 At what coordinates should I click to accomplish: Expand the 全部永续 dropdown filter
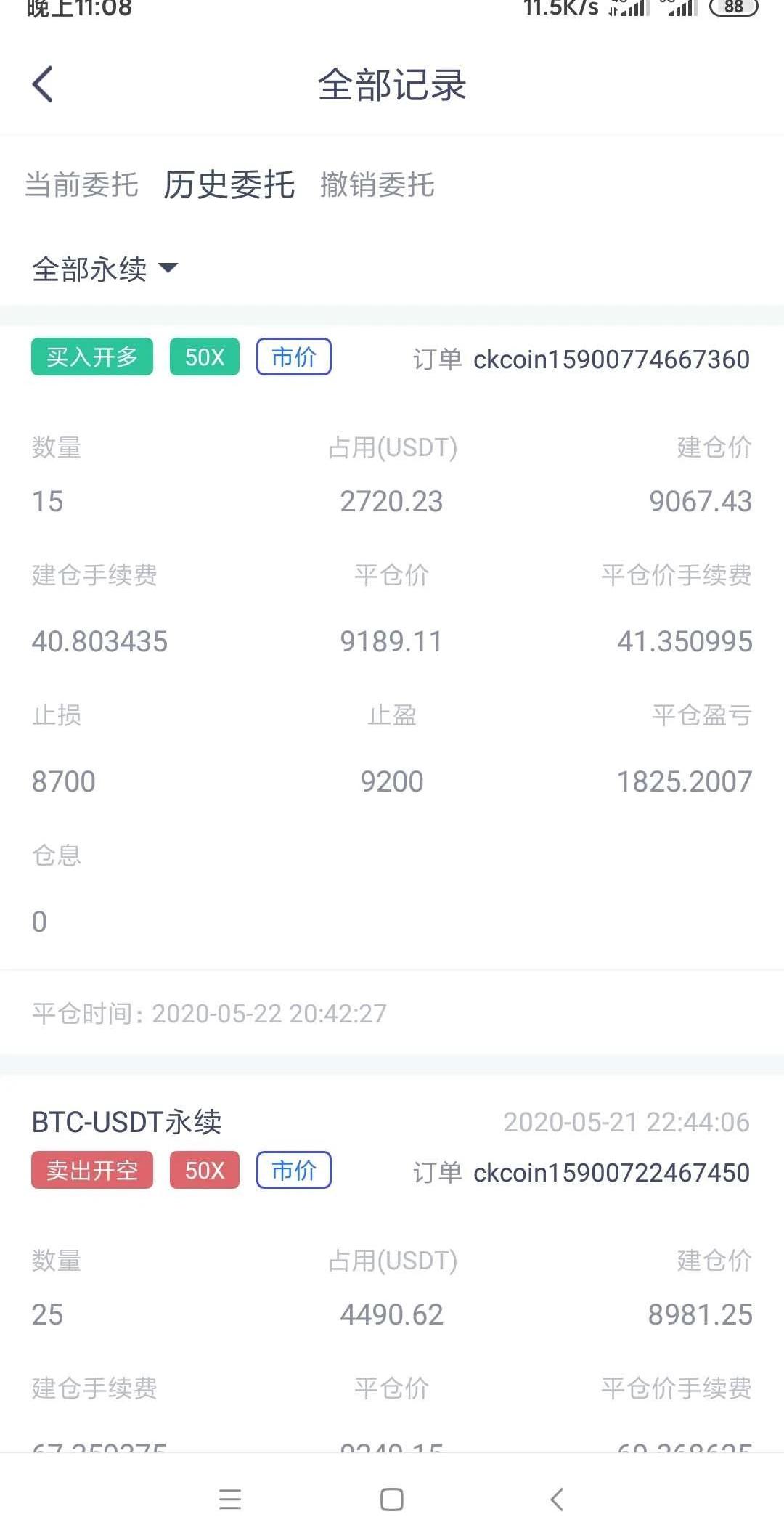105,269
